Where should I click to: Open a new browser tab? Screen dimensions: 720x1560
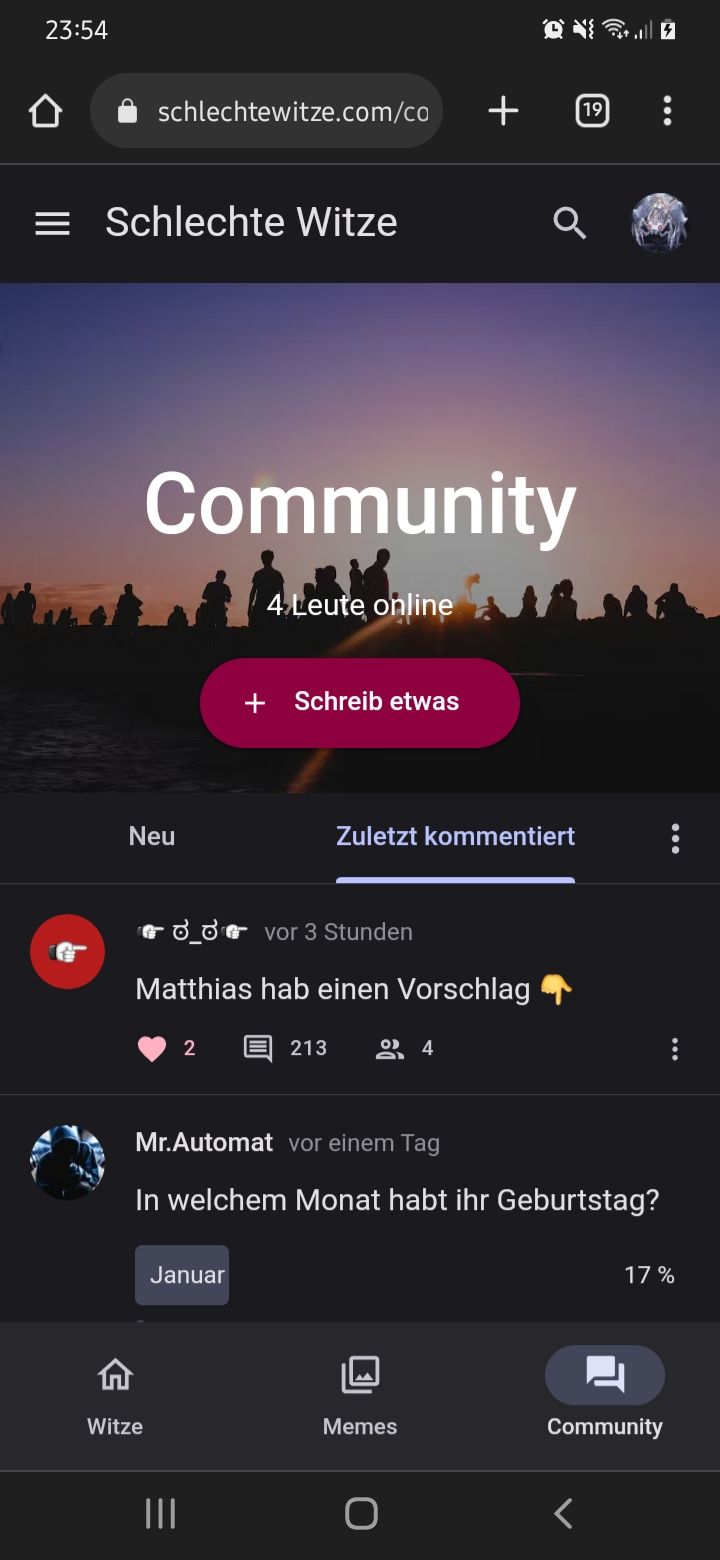click(503, 111)
